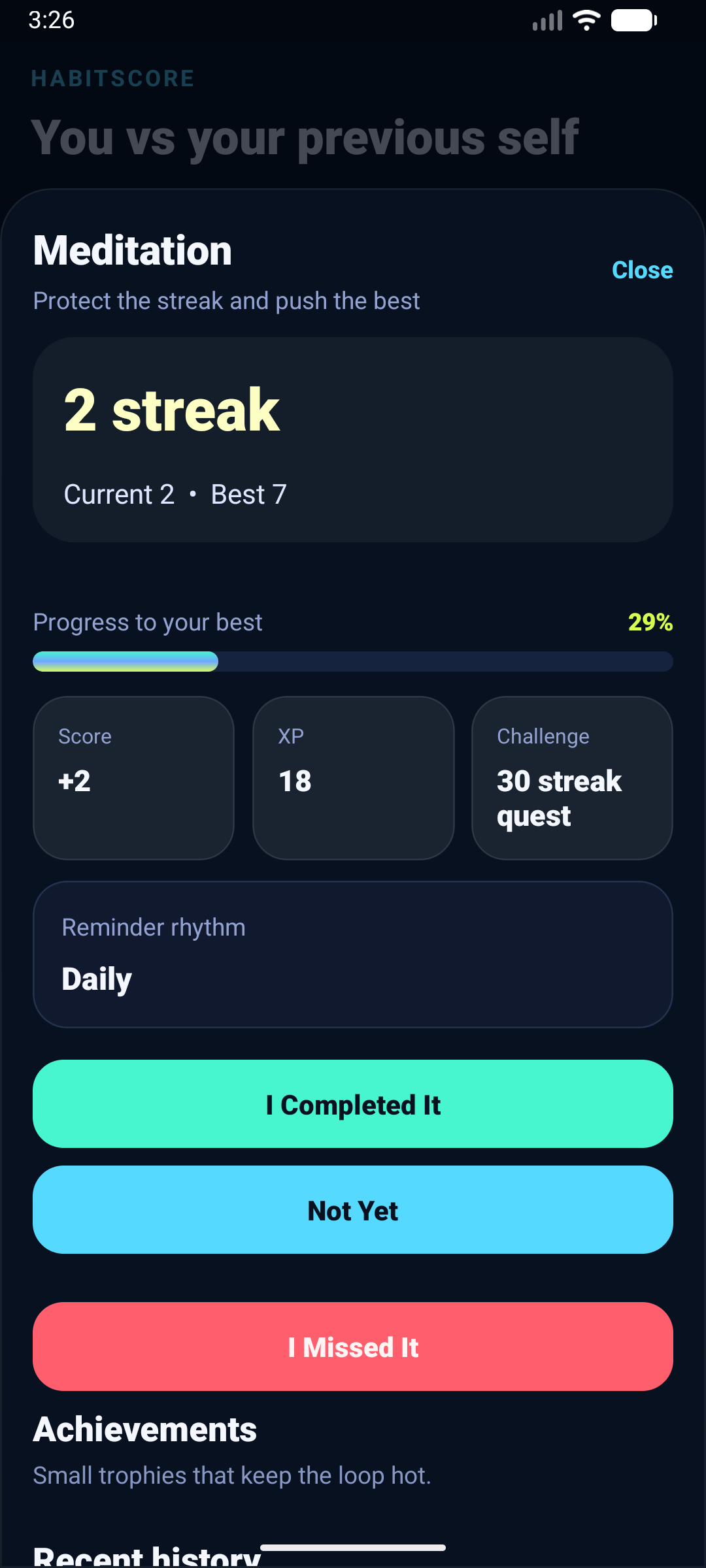Select the Best 7 streak label
The height and width of the screenshot is (1568, 706).
tap(249, 494)
